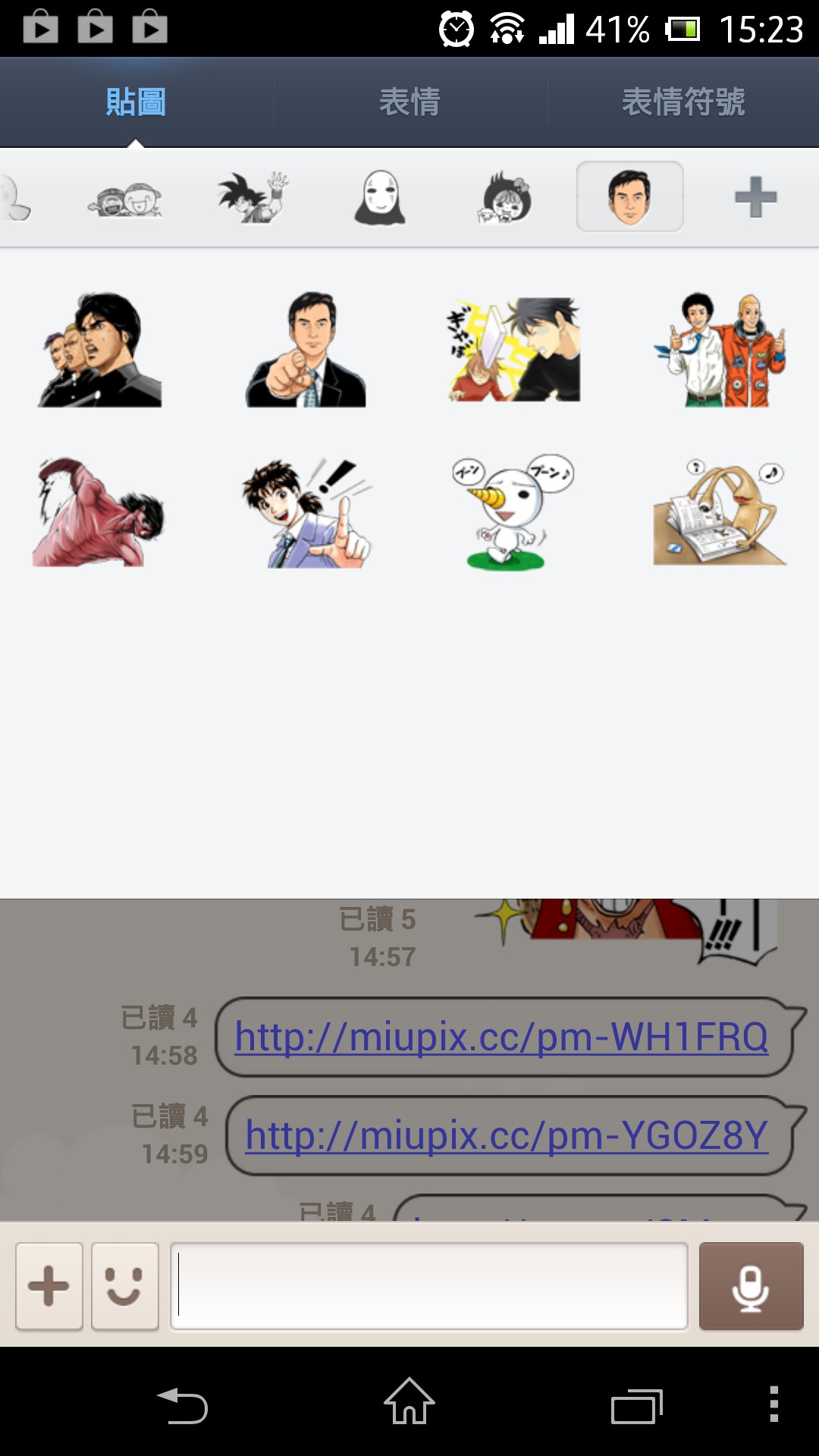Send the pointing businessman sticker
Image resolution: width=819 pixels, height=1456 pixels.
point(306,350)
